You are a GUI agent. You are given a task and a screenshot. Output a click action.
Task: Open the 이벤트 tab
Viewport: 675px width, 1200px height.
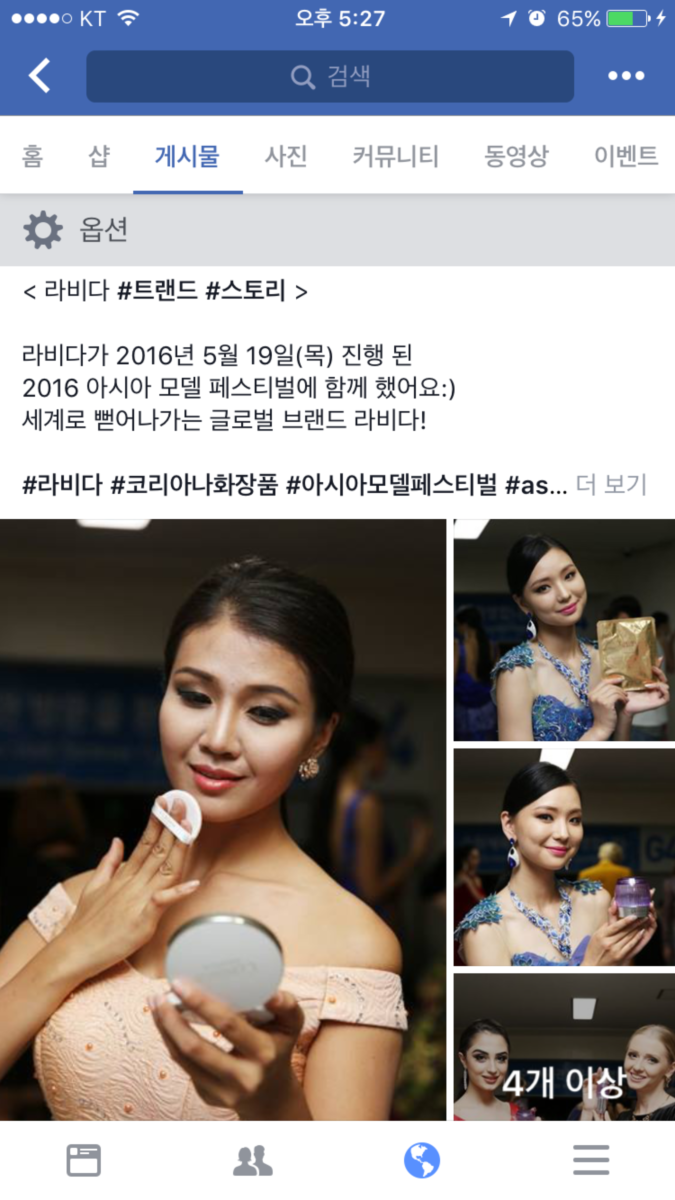(x=626, y=156)
